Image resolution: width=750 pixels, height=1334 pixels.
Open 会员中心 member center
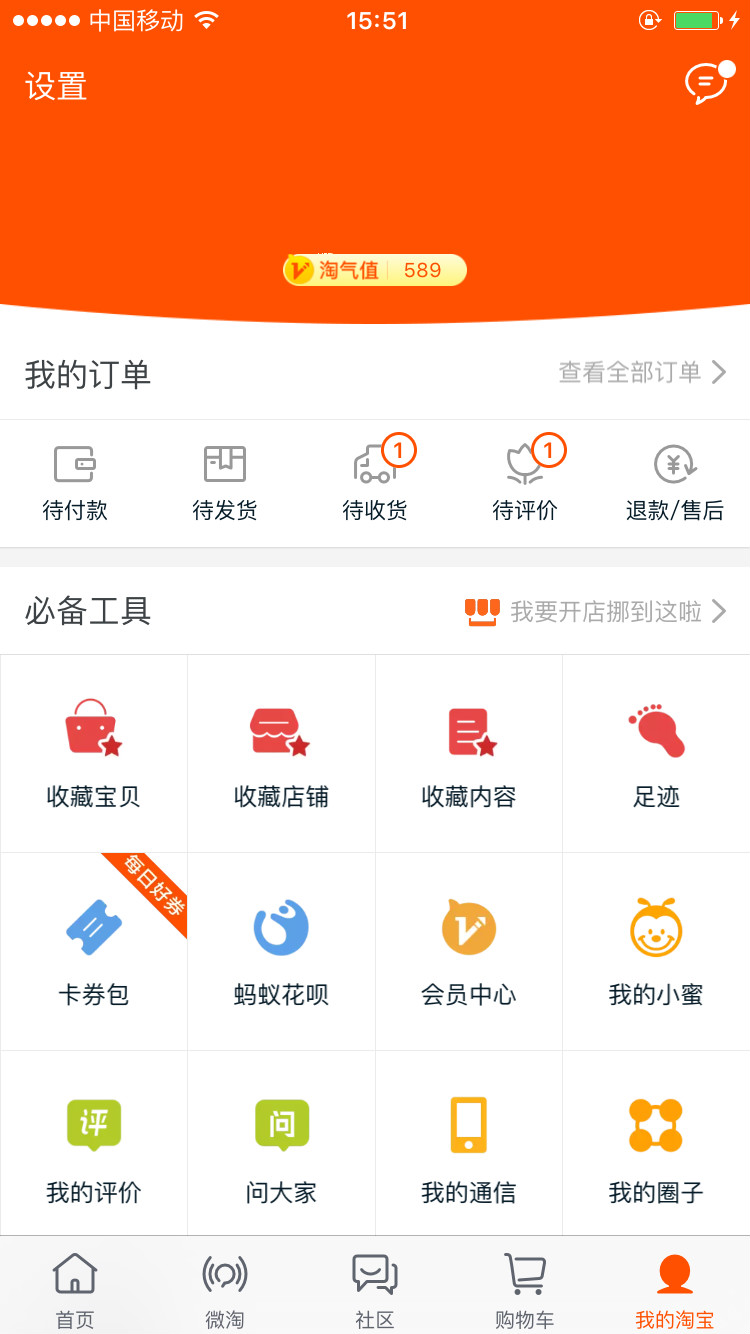tap(469, 952)
